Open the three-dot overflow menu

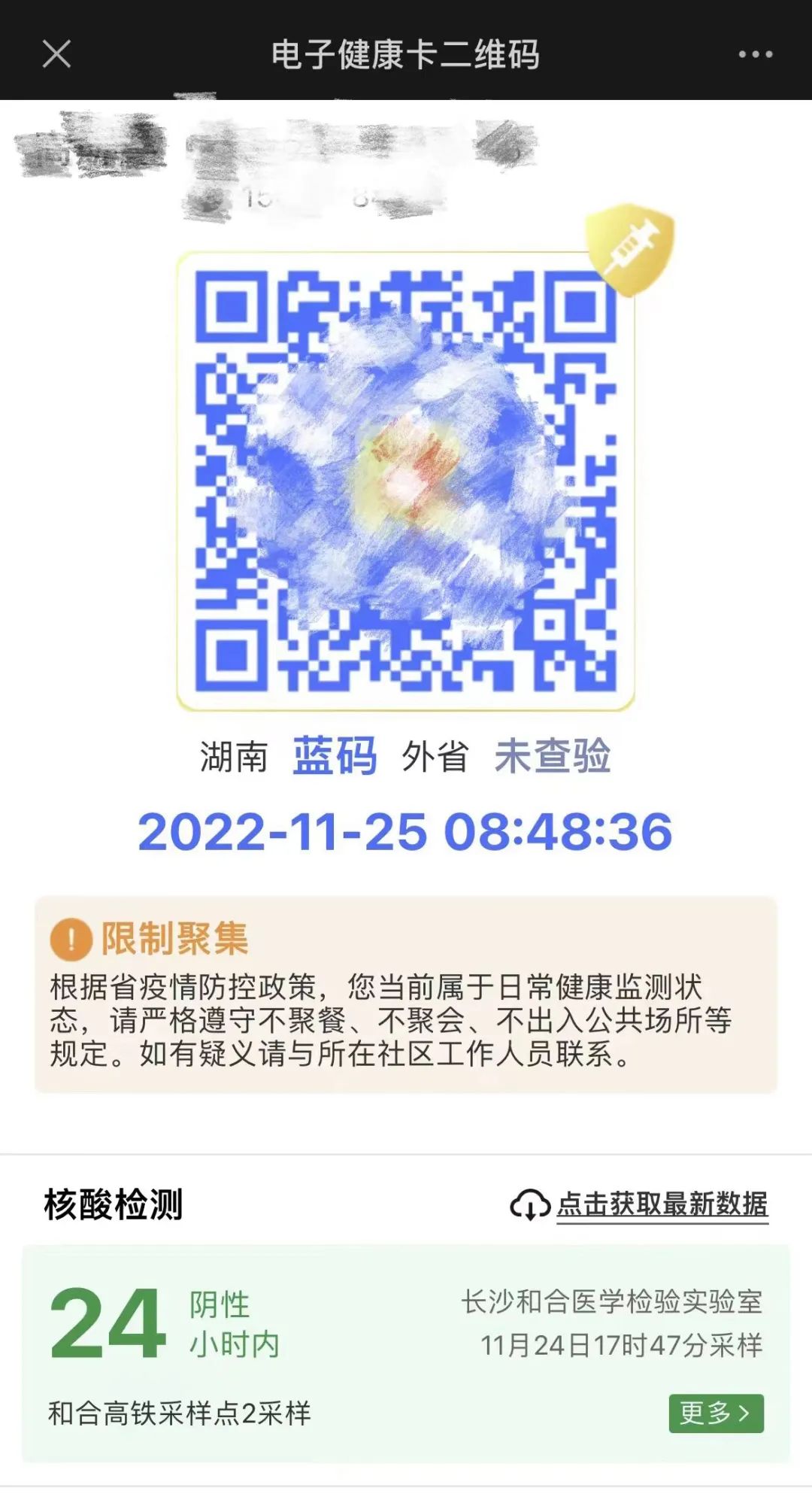tap(755, 54)
